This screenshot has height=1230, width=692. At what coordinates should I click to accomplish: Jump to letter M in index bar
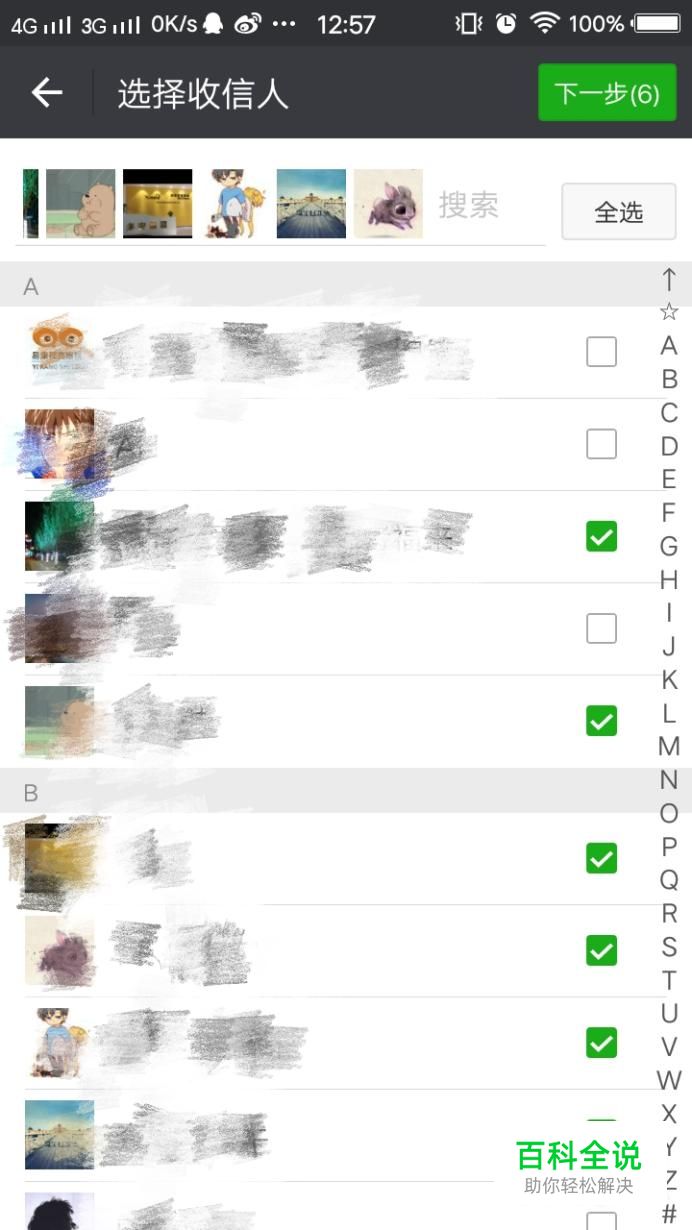pyautogui.click(x=669, y=746)
